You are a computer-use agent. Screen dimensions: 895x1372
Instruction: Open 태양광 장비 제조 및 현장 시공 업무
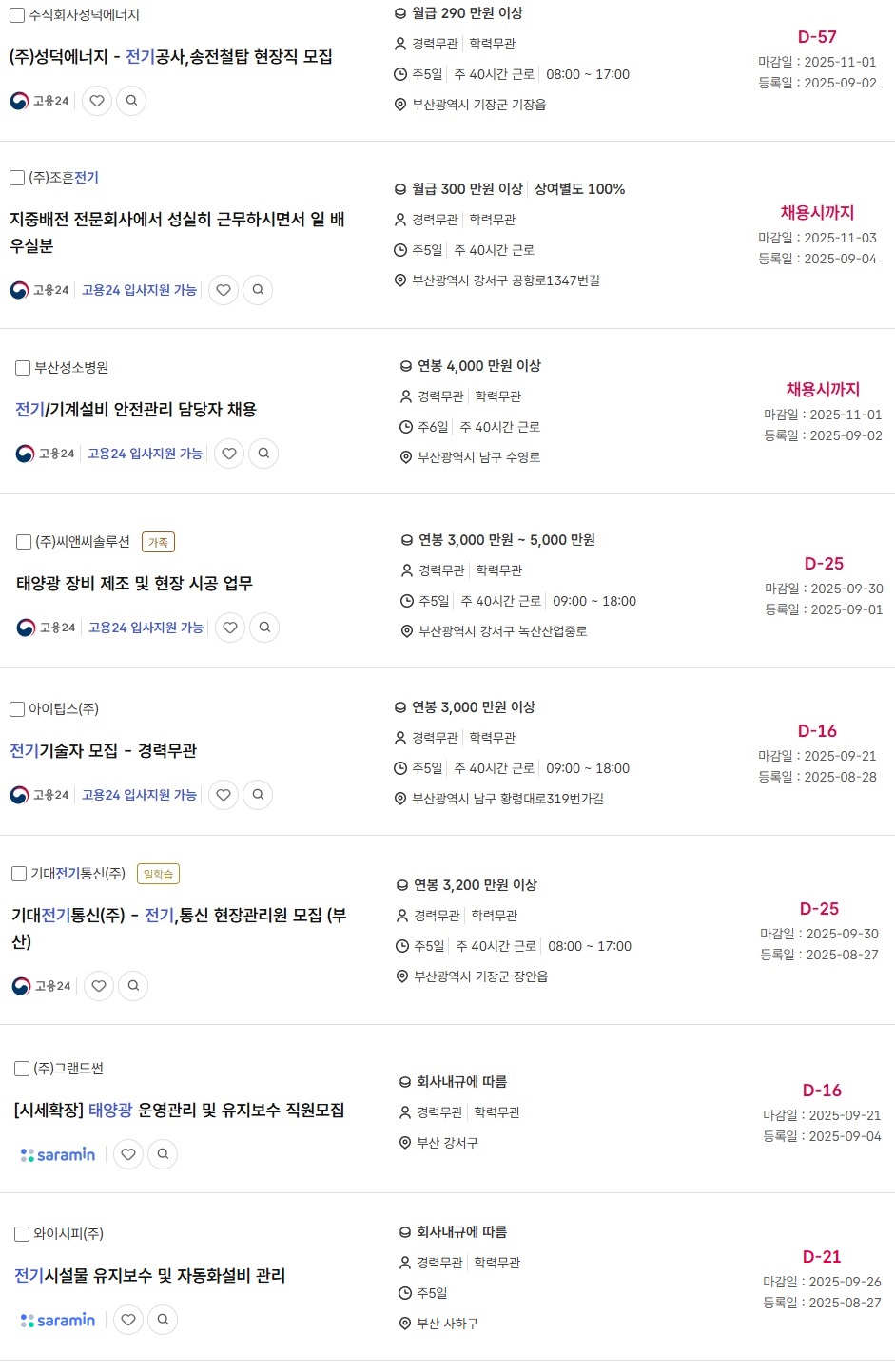[x=134, y=584]
